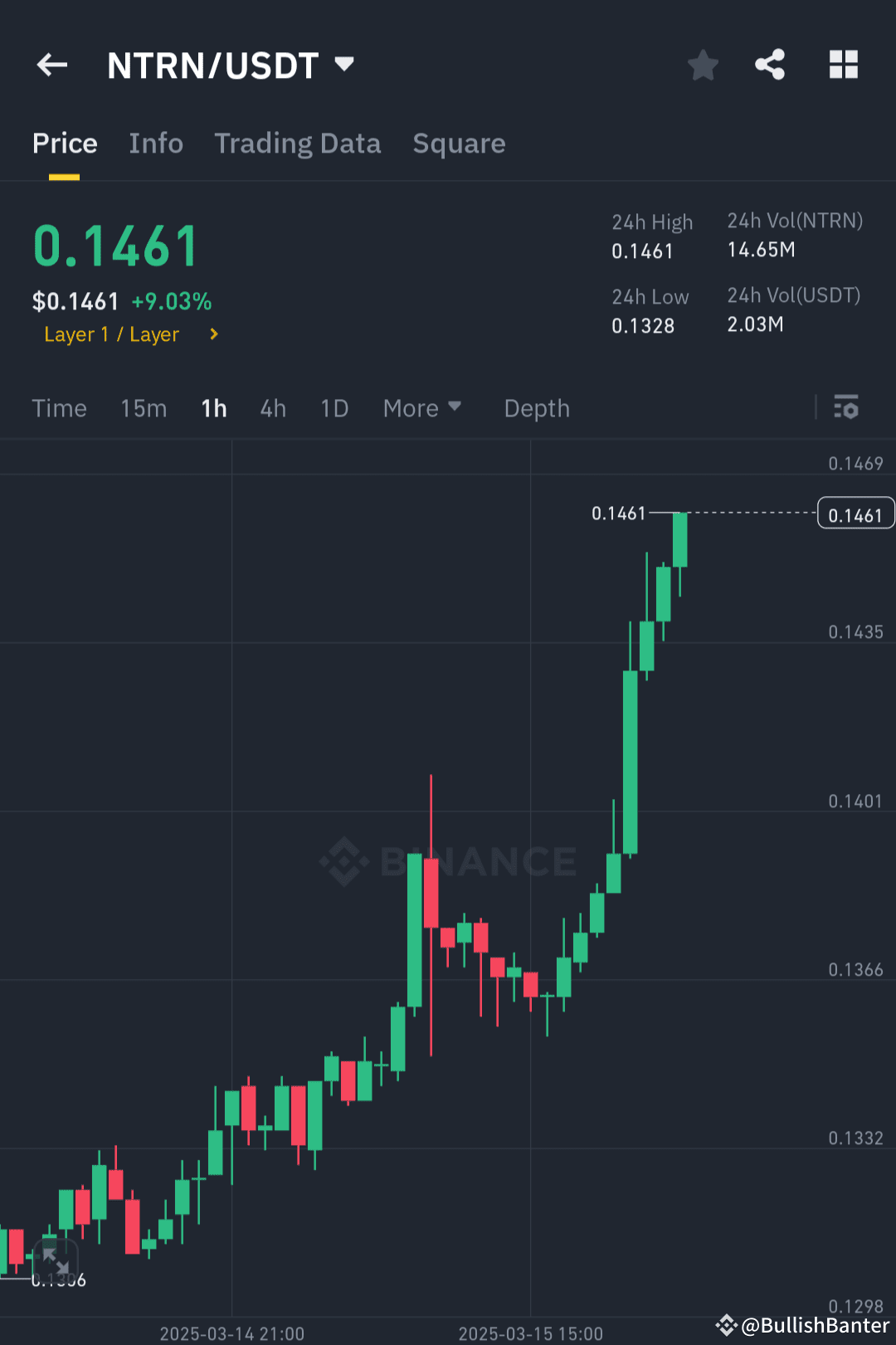
Task: Favorite NTRN/USDT using the star icon
Action: click(703, 65)
